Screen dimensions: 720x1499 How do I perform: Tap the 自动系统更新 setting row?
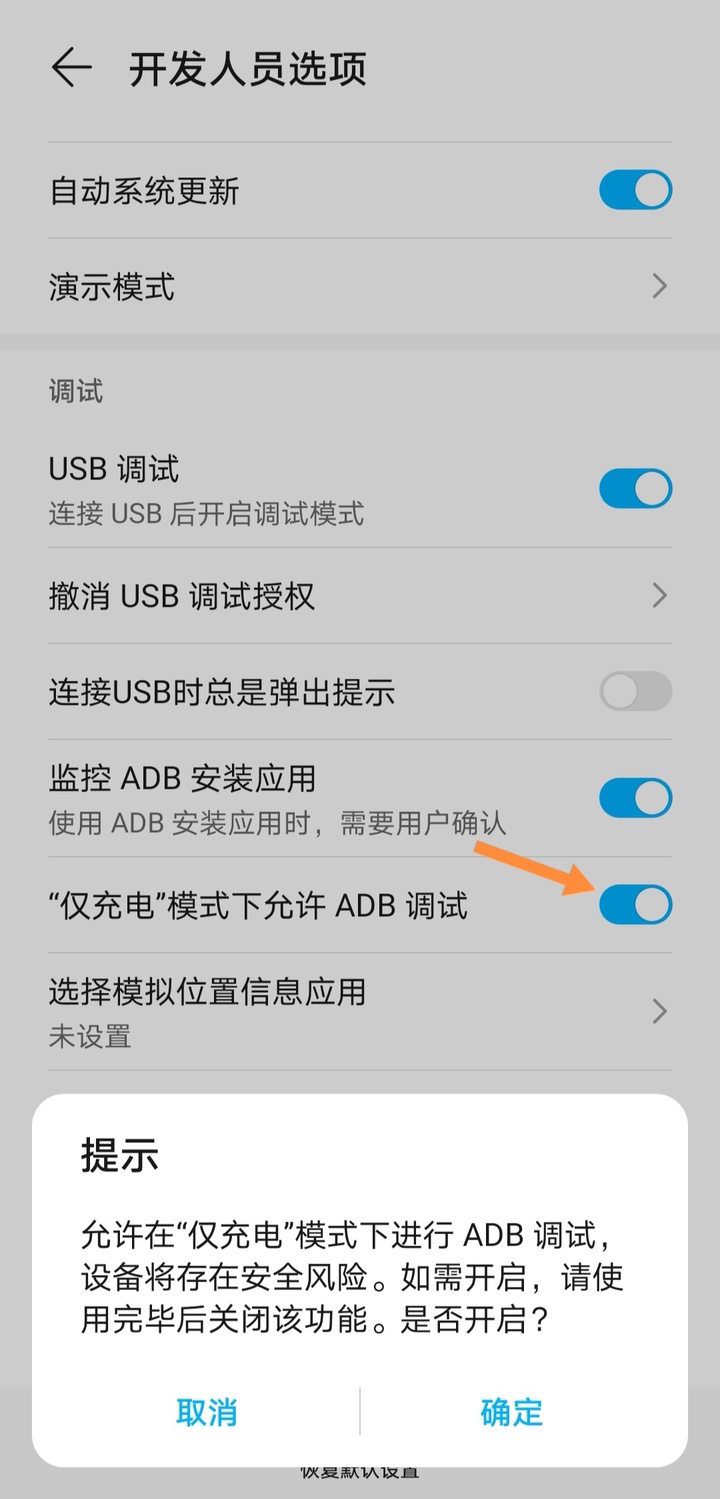[x=140, y=189]
